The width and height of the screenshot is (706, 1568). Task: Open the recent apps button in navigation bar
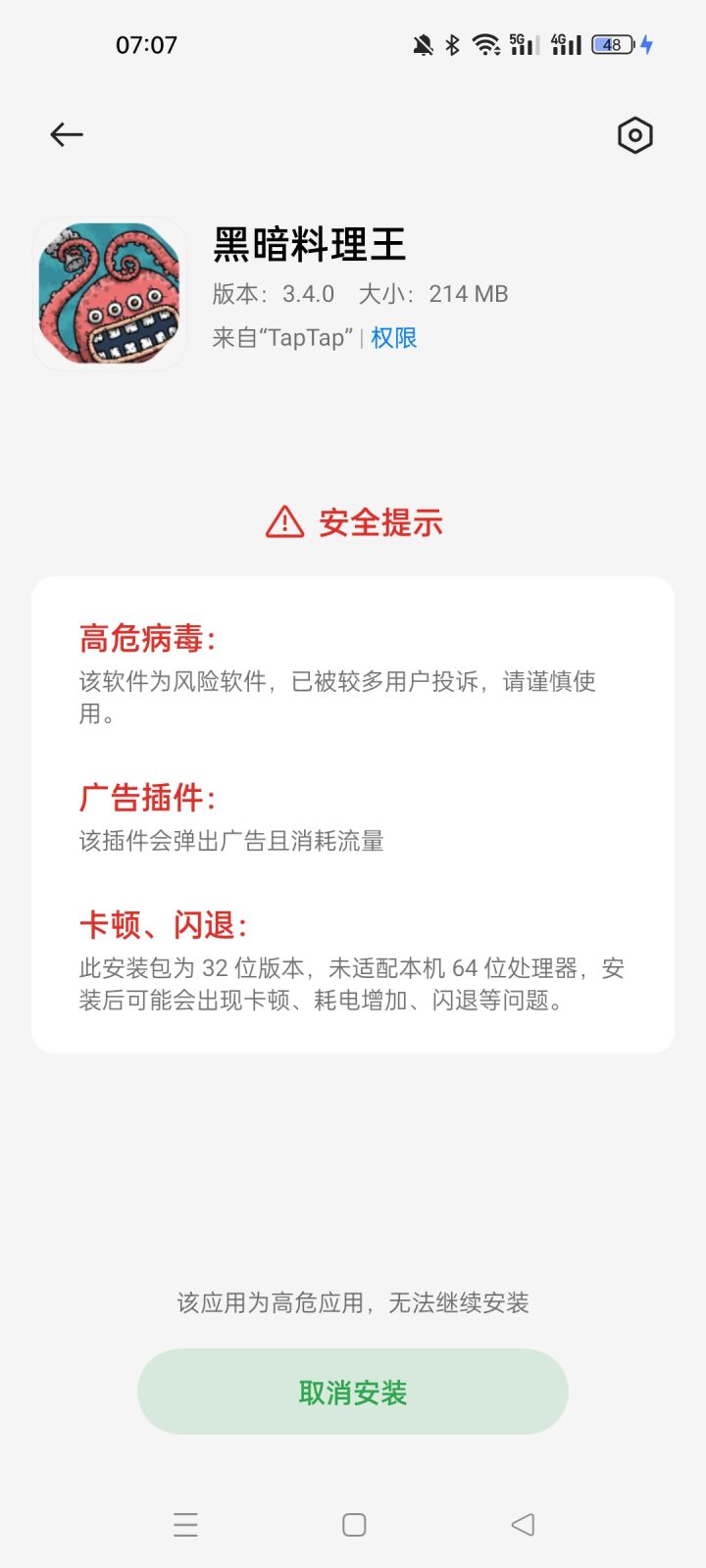(185, 1525)
